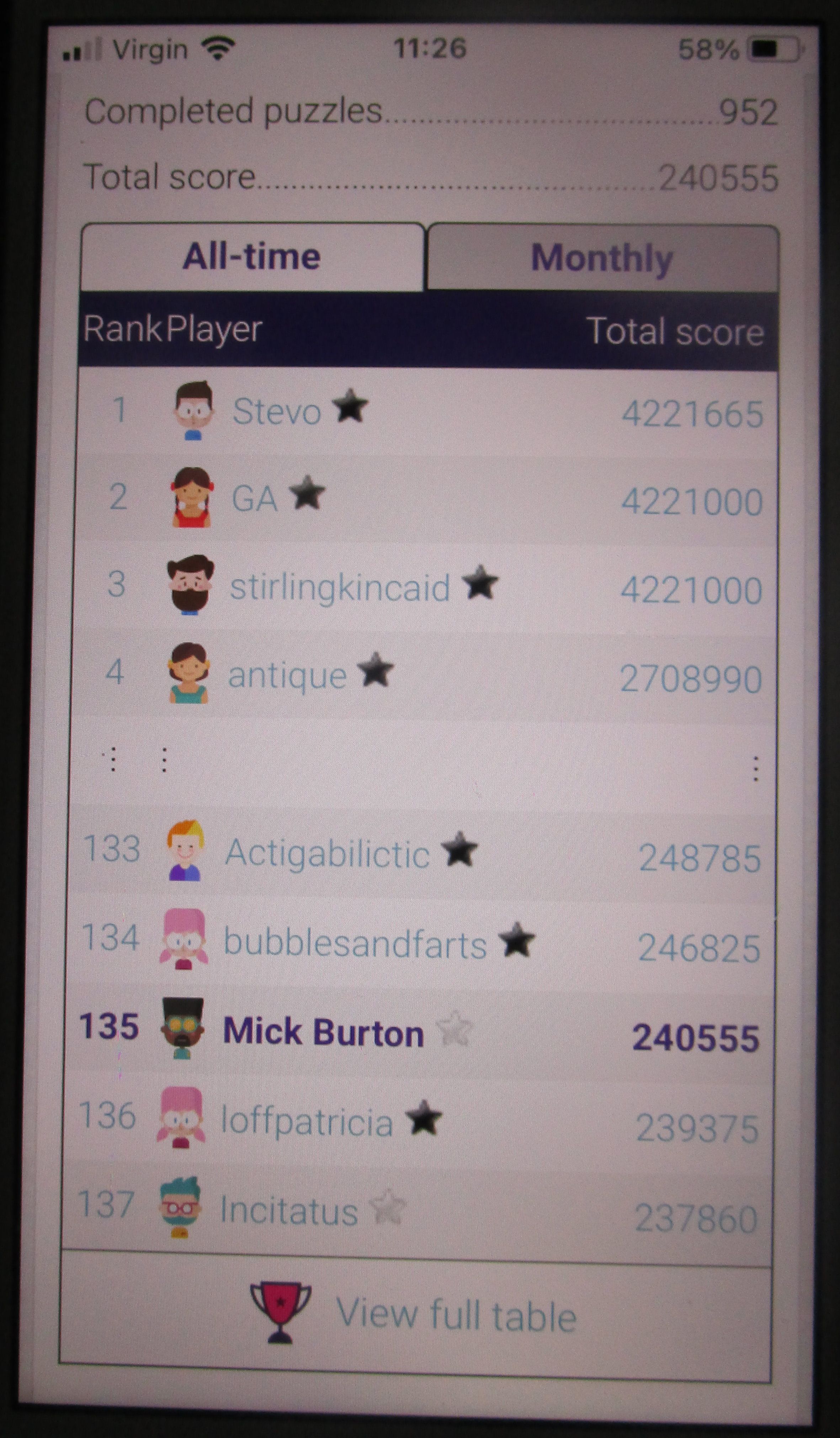This screenshot has width=840, height=1438.
Task: Switch to the Monthly leaderboard tab
Action: 602,259
